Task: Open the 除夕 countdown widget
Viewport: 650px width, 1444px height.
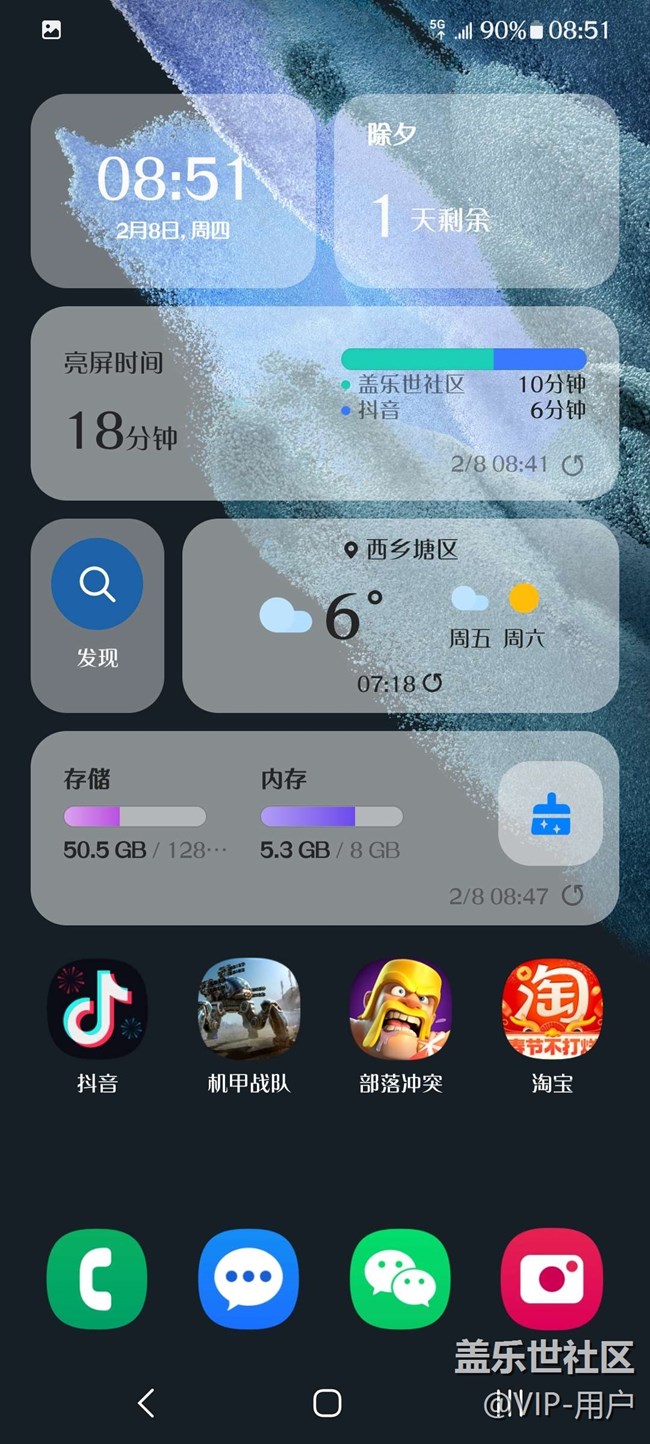Action: click(476, 190)
